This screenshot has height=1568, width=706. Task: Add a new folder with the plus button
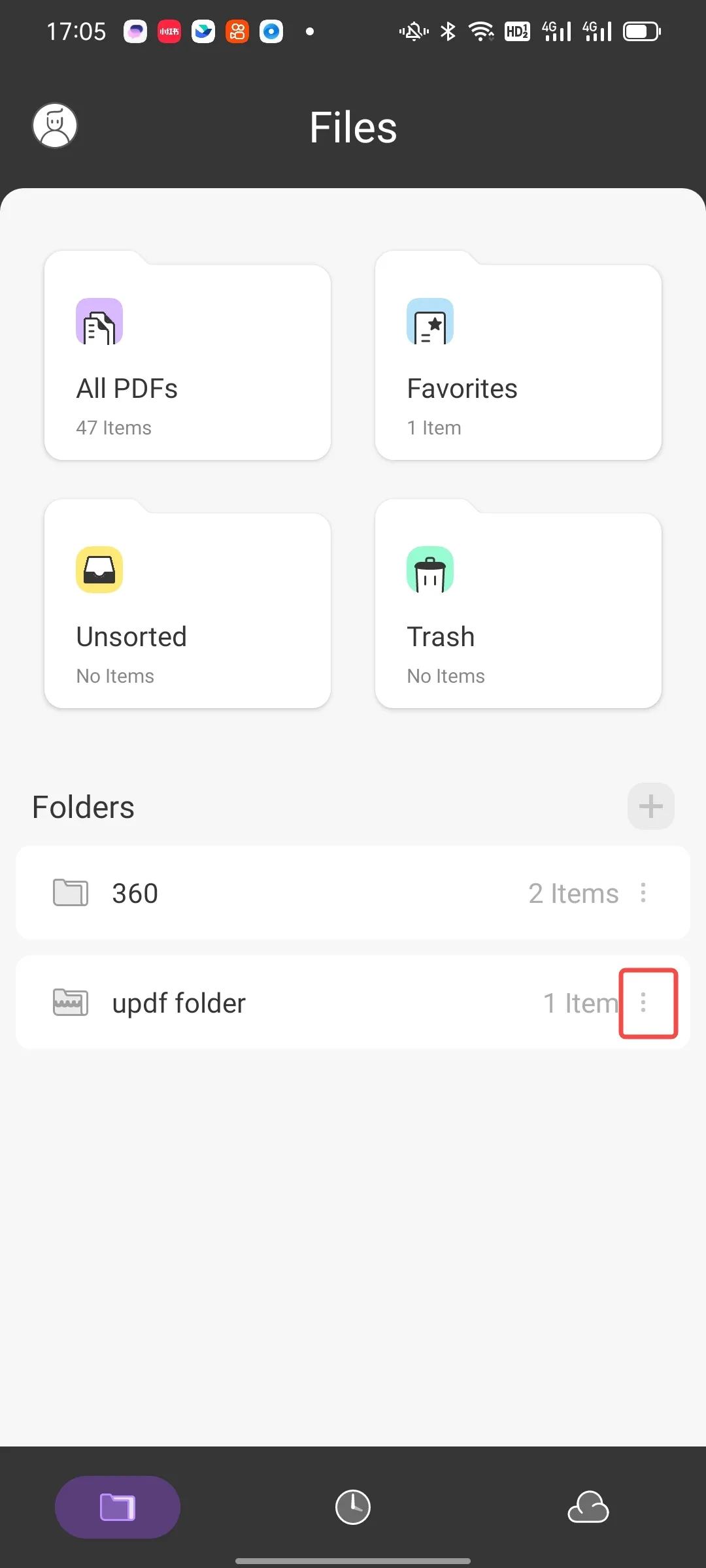pos(650,806)
